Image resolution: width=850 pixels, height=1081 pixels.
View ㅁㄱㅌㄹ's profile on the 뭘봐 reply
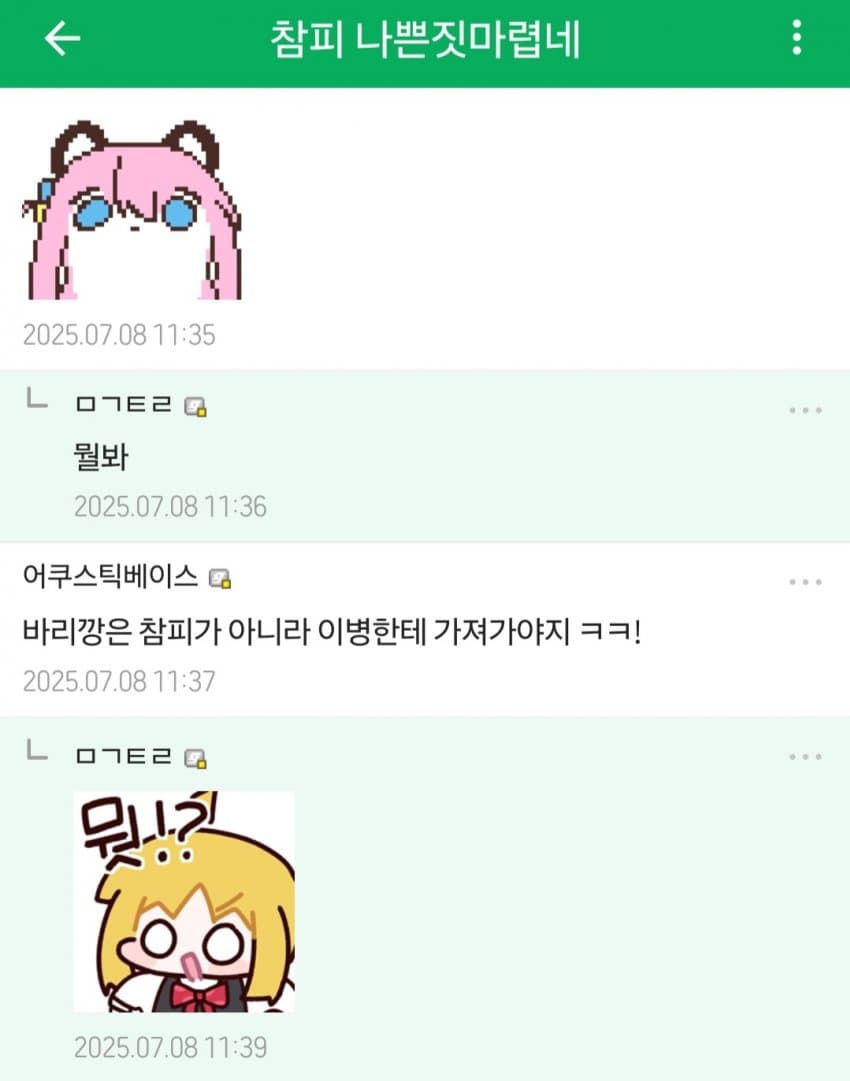pos(126,405)
